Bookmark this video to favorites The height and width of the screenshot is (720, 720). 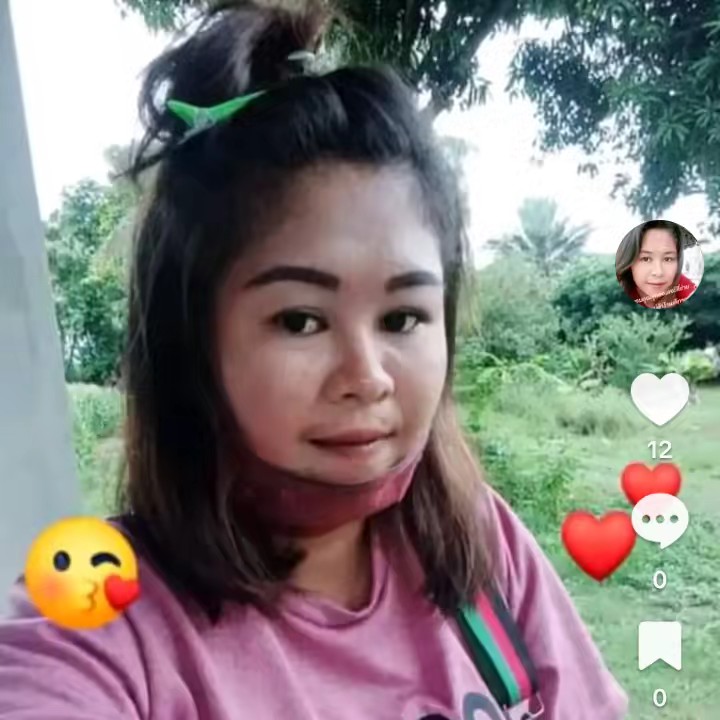tap(660, 646)
